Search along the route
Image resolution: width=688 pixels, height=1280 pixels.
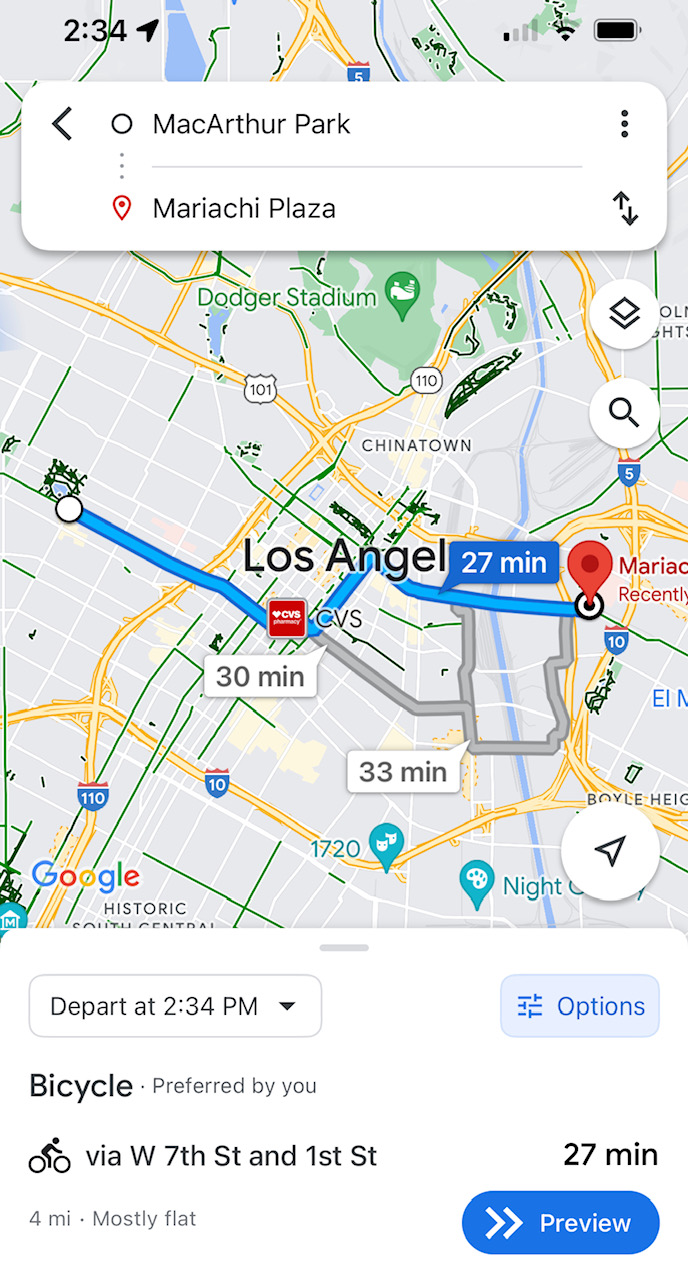[x=624, y=412]
